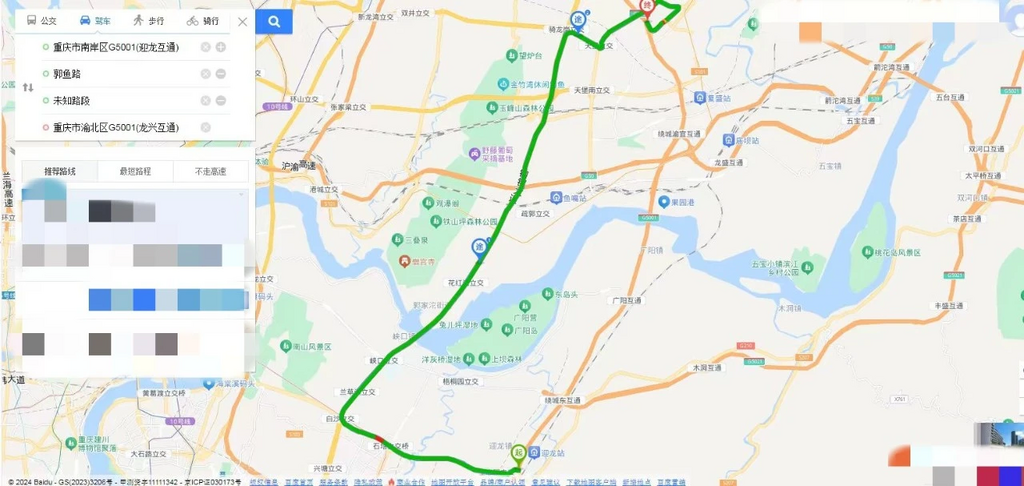Close the route planning panel
The height and width of the screenshot is (486, 1024).
242,21
